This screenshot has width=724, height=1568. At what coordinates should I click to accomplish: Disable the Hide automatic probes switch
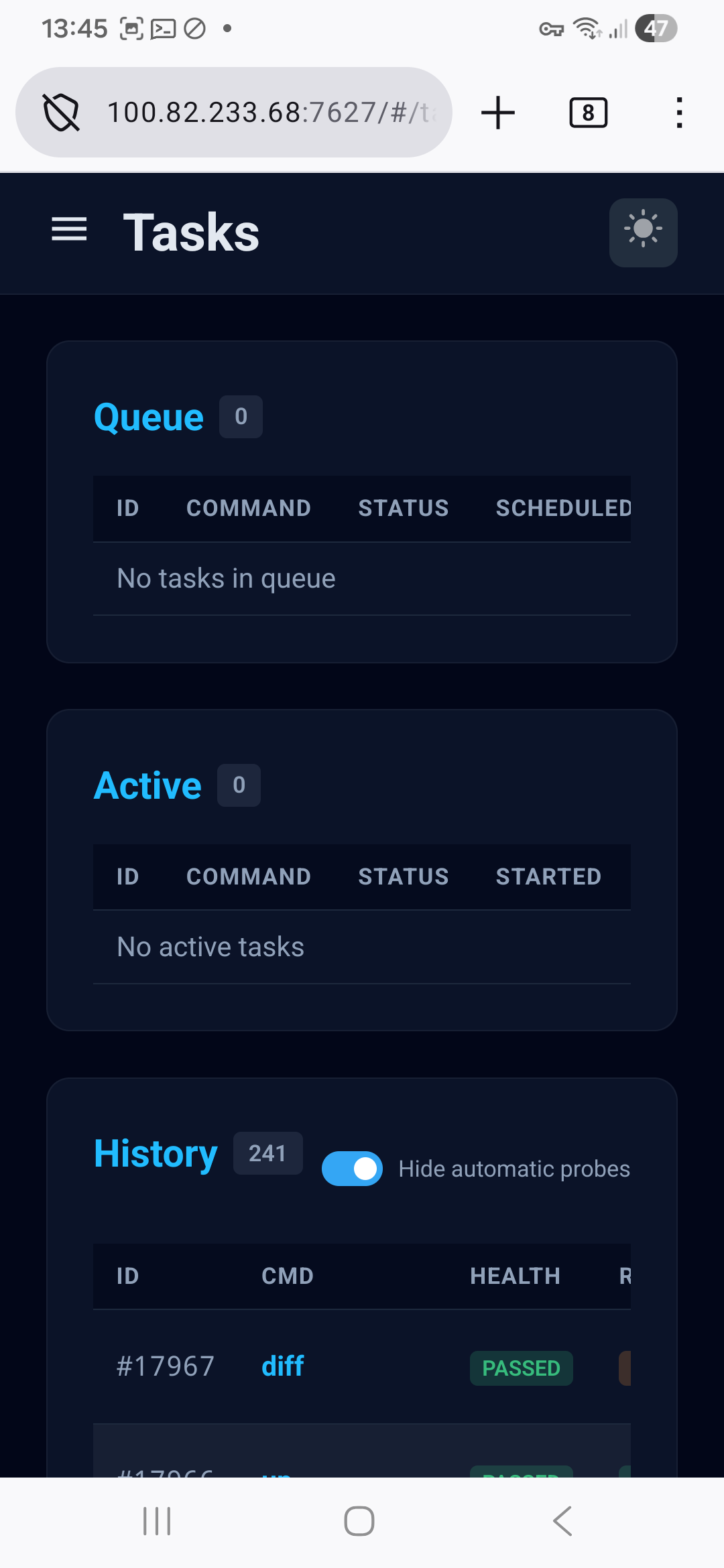[352, 1168]
